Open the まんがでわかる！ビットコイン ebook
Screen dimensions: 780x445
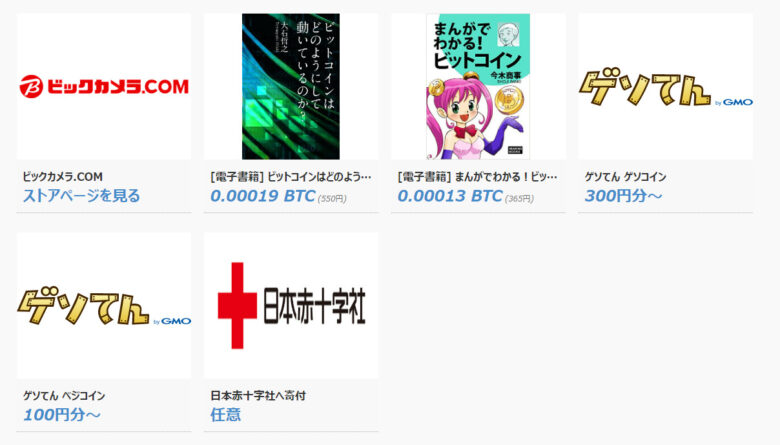(x=478, y=87)
